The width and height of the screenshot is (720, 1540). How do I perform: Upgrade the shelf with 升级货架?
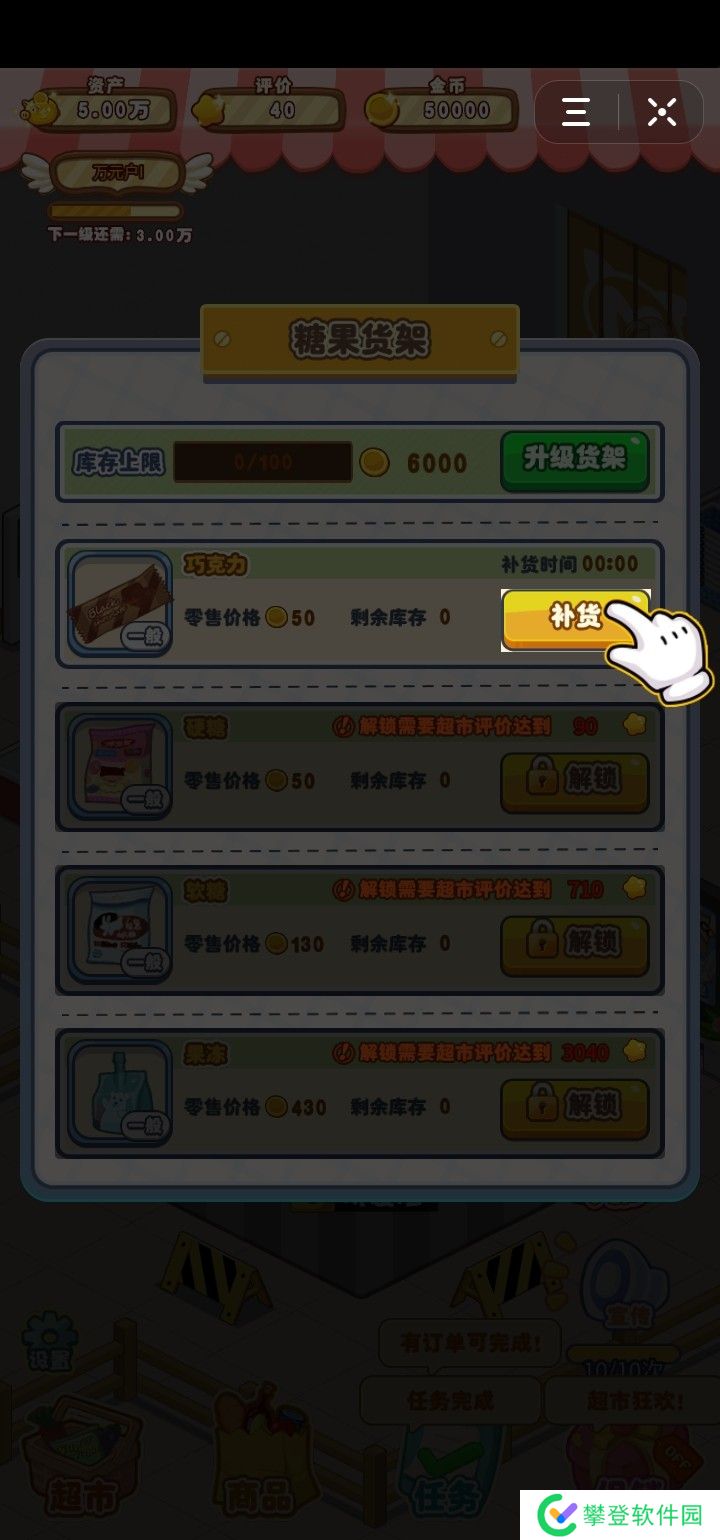(x=574, y=461)
